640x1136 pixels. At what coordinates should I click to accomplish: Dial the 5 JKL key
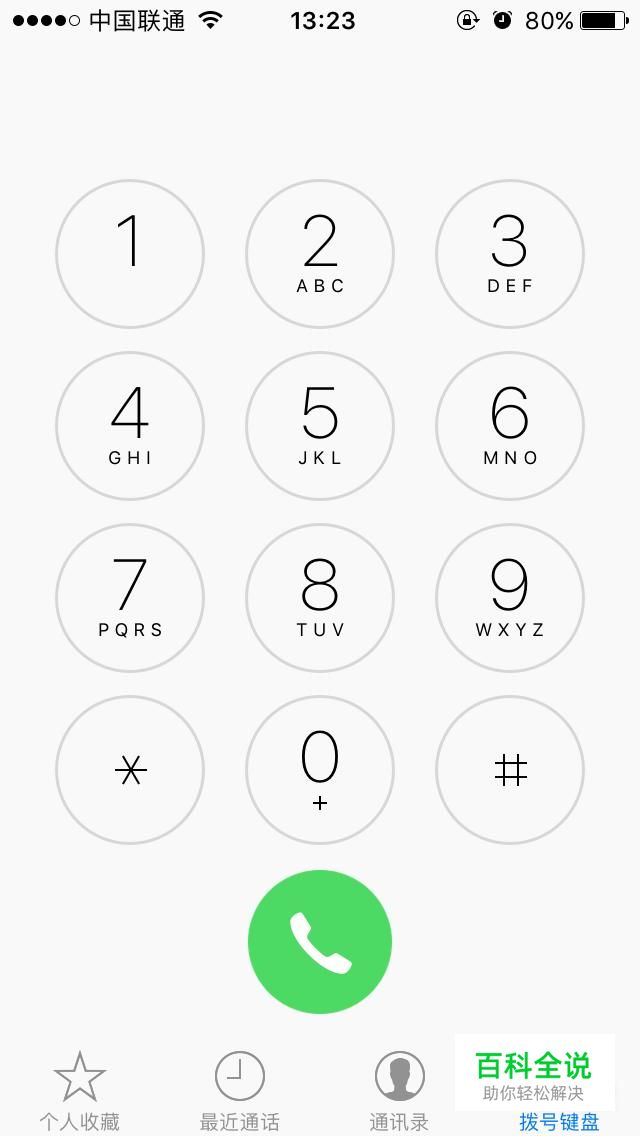320,427
